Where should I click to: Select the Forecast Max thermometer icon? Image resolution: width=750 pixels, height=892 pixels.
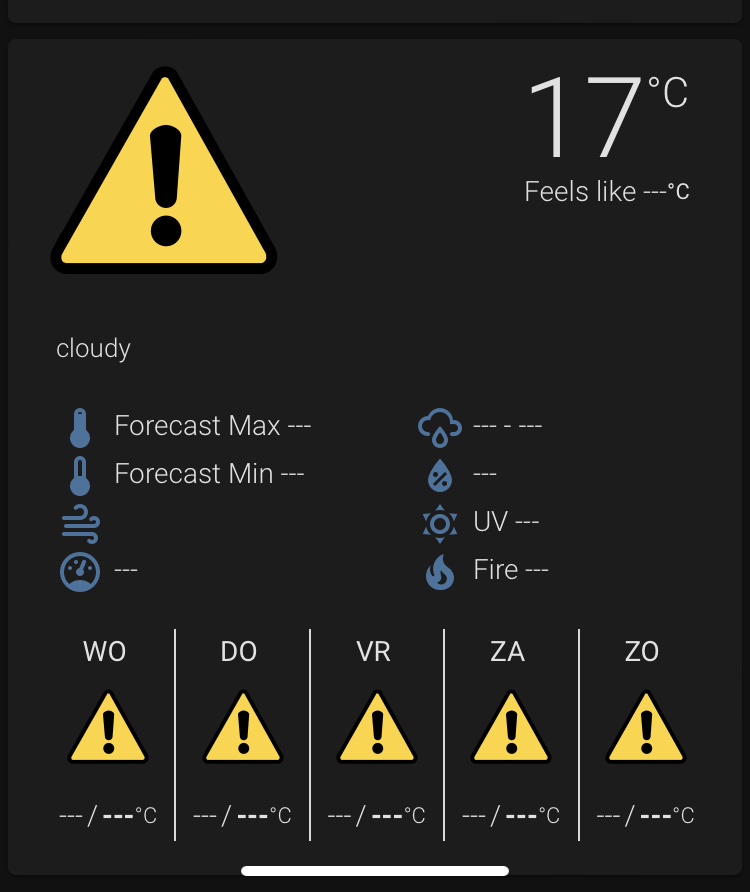79,426
